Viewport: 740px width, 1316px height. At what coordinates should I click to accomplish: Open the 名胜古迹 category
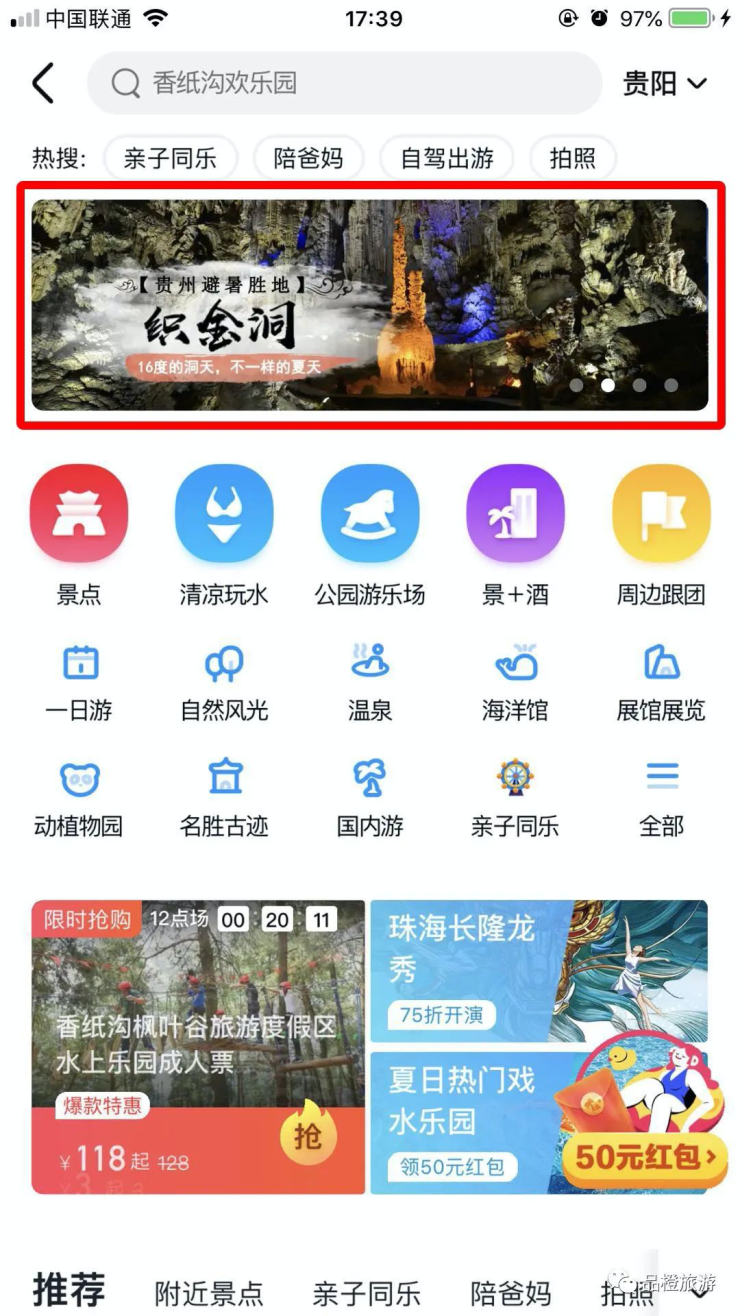(224, 797)
